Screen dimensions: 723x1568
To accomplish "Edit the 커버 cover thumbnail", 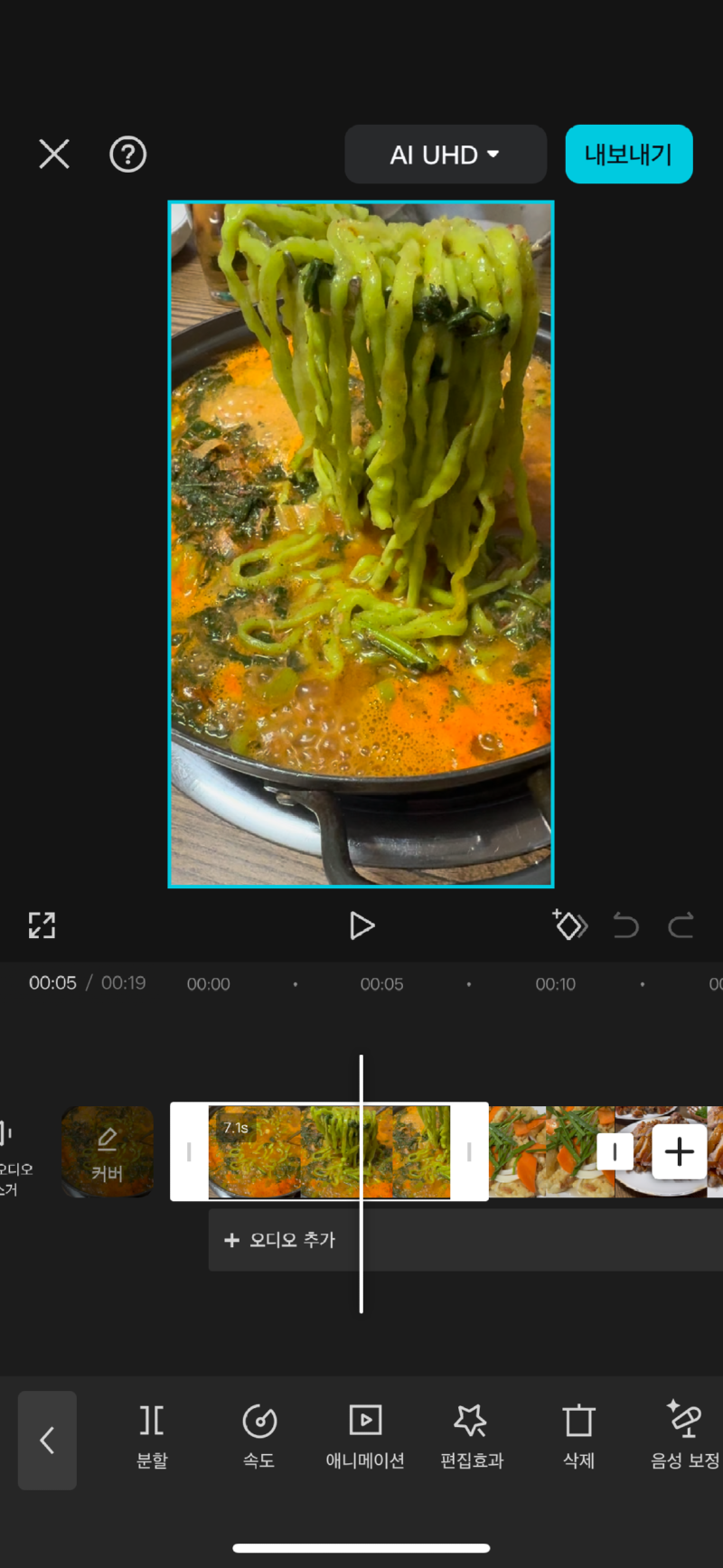I will (108, 1152).
